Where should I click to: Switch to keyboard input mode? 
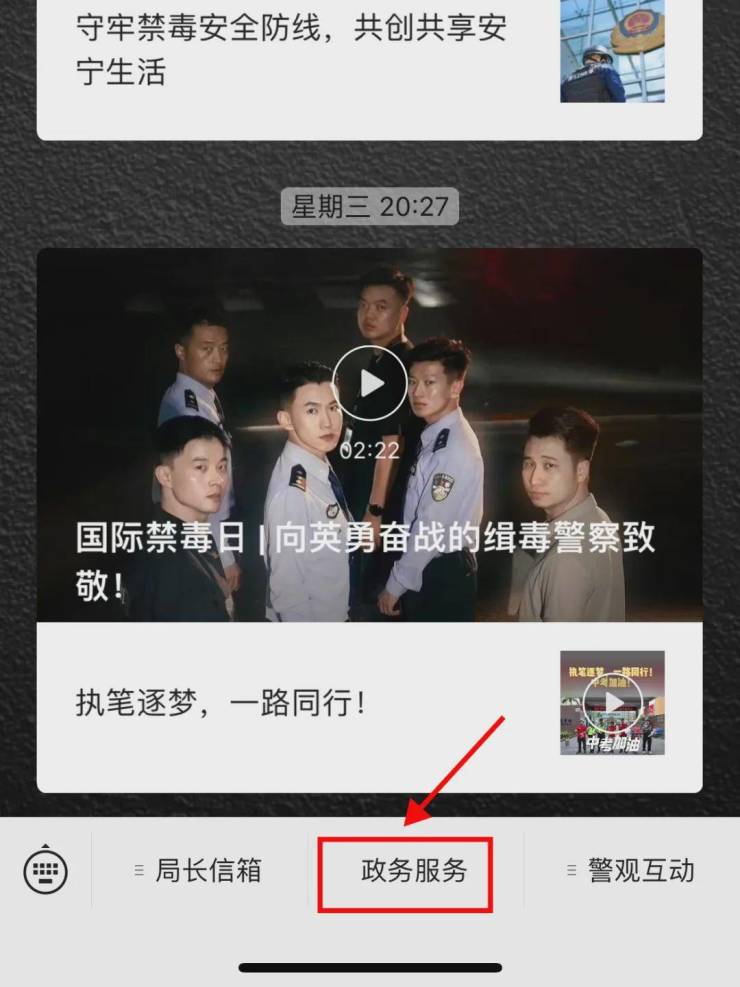(45, 871)
